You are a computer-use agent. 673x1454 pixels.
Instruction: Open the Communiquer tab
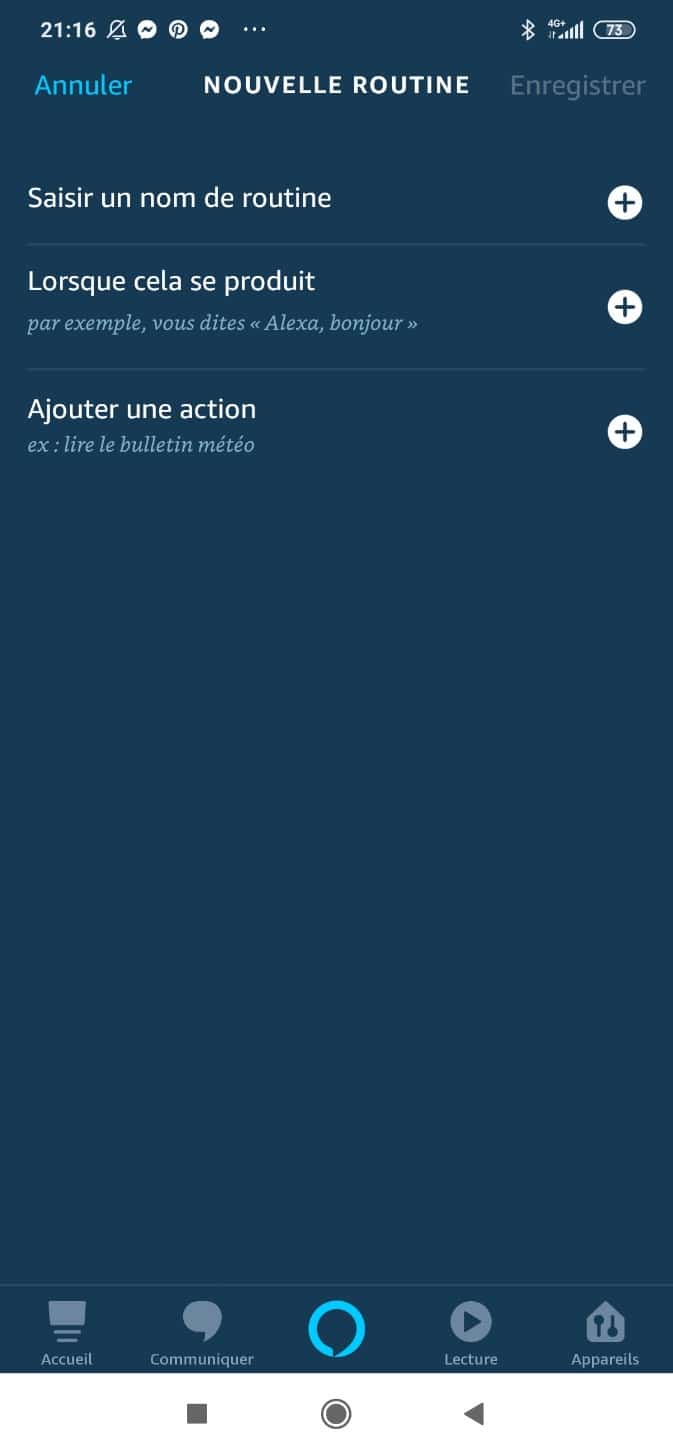coord(202,1333)
